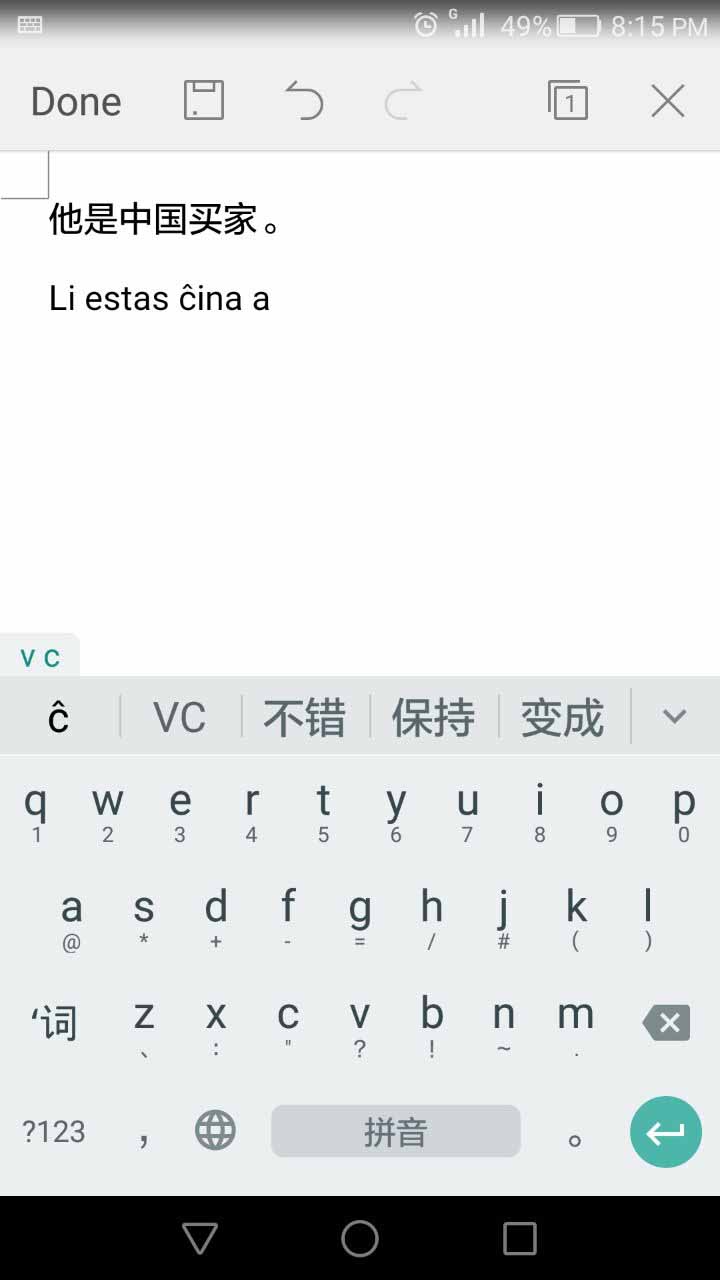This screenshot has width=720, height=1280.
Task: Tap the 拼音 space bar
Action: (396, 1131)
